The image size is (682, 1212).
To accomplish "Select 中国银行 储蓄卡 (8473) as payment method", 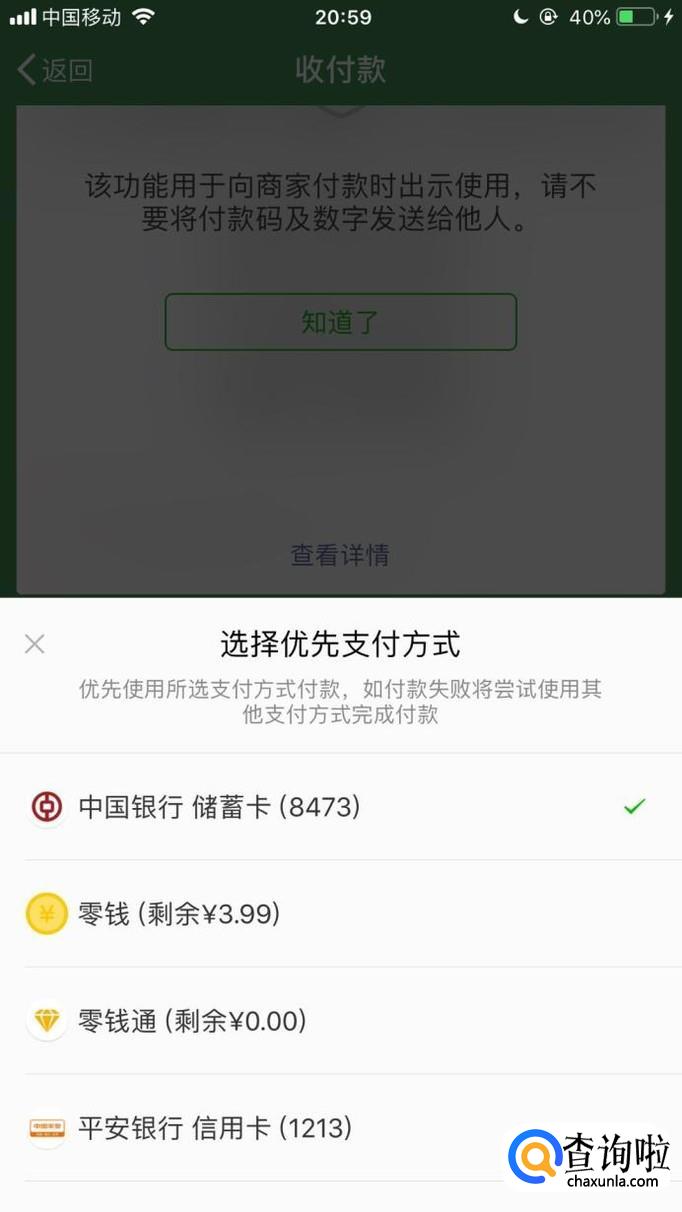I will coord(220,807).
